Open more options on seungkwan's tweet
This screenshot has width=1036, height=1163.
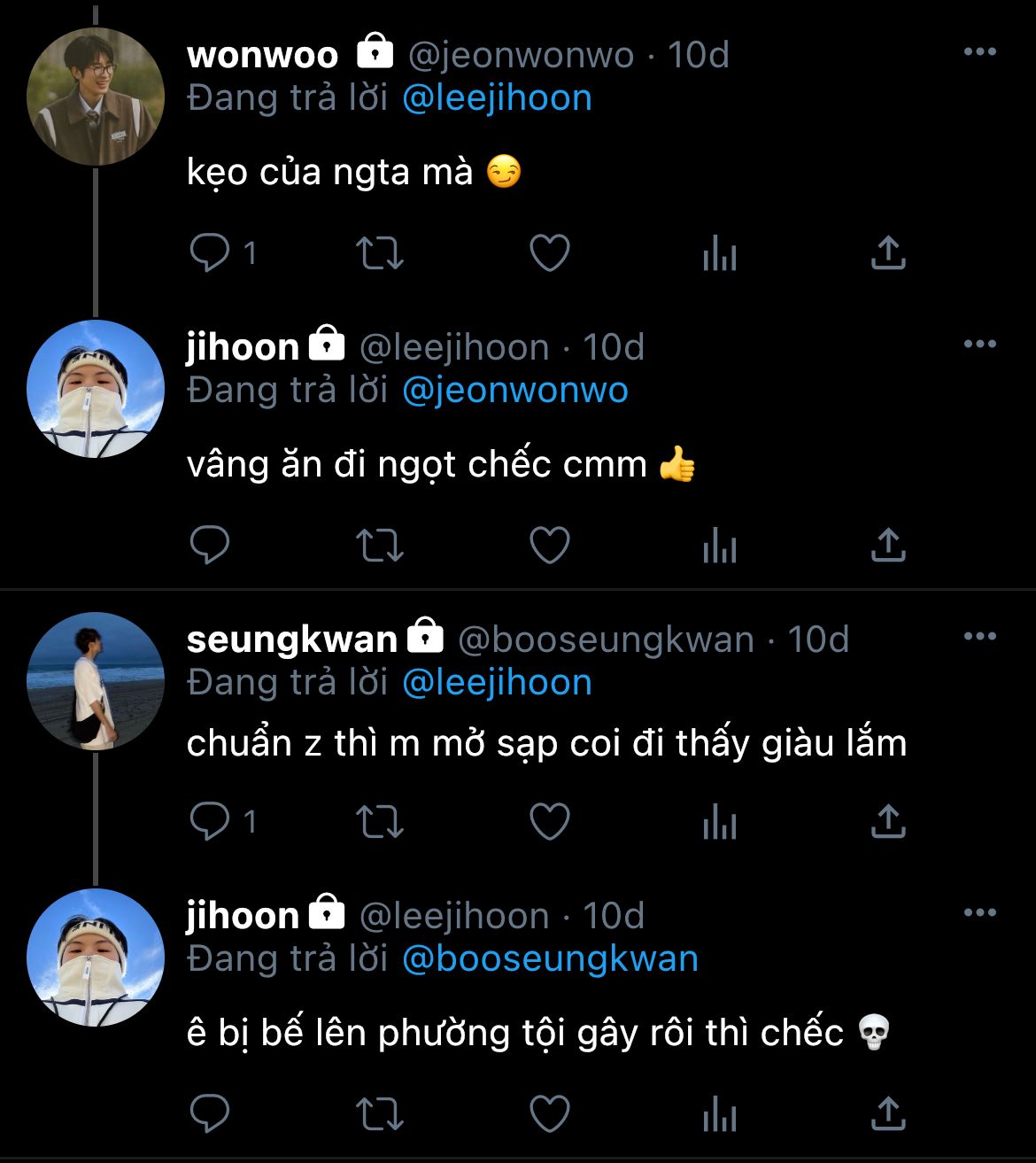pyautogui.click(x=979, y=638)
